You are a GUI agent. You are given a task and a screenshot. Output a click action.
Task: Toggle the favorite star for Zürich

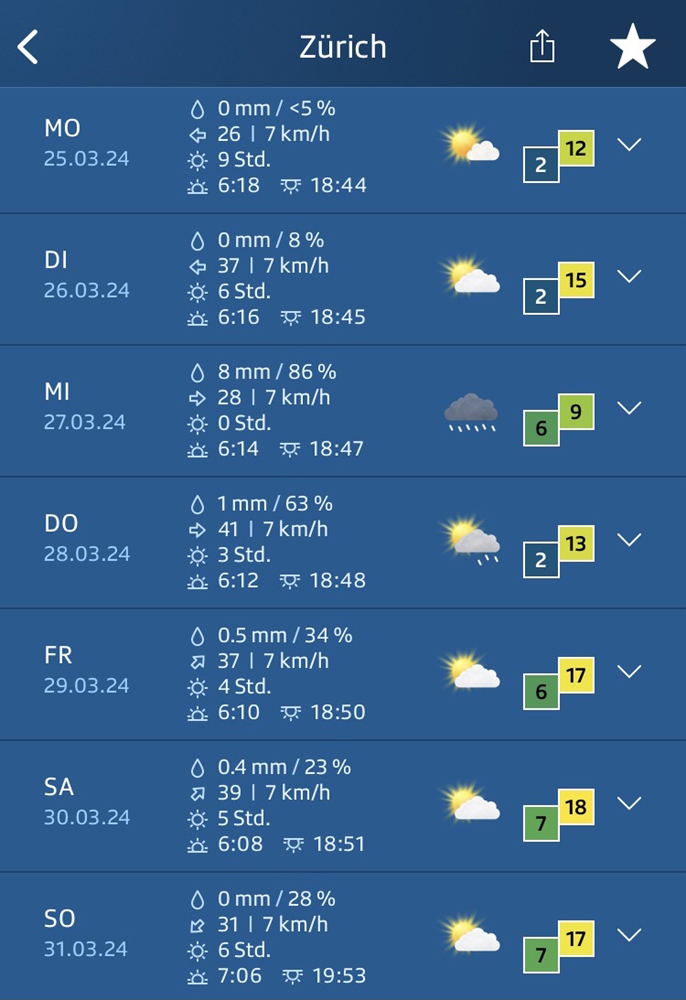pyautogui.click(x=633, y=47)
